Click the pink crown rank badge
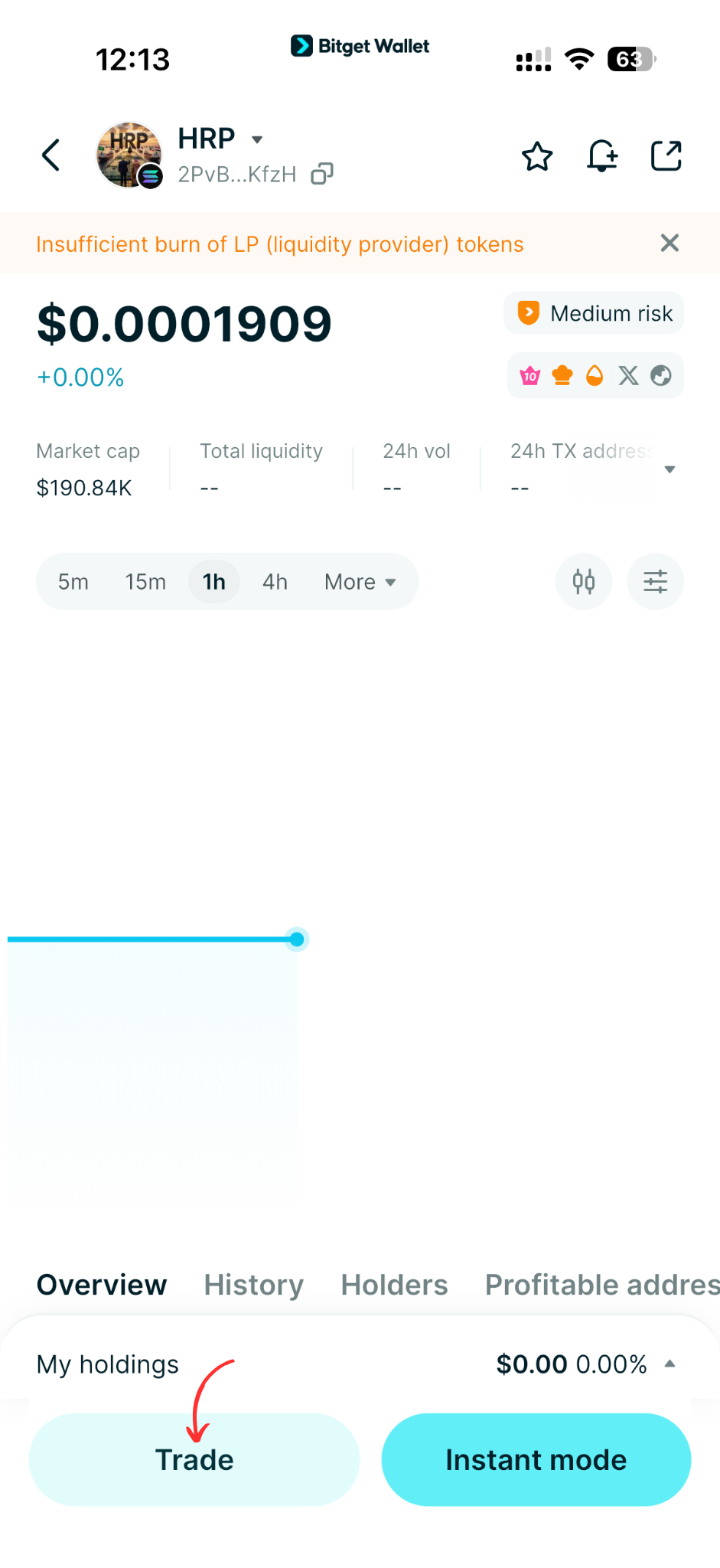Image resolution: width=720 pixels, height=1568 pixels. coord(529,375)
